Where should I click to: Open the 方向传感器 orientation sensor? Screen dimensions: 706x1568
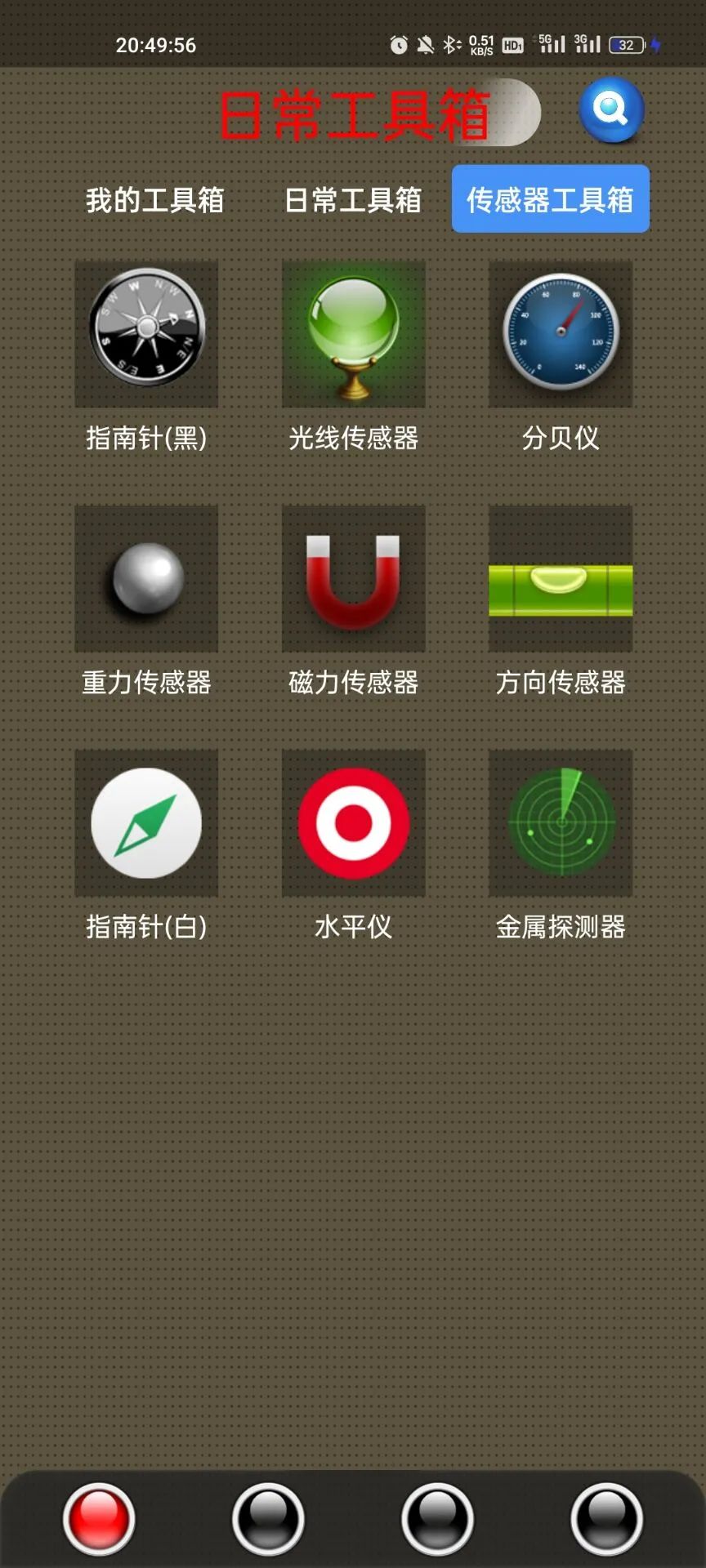pyautogui.click(x=560, y=577)
